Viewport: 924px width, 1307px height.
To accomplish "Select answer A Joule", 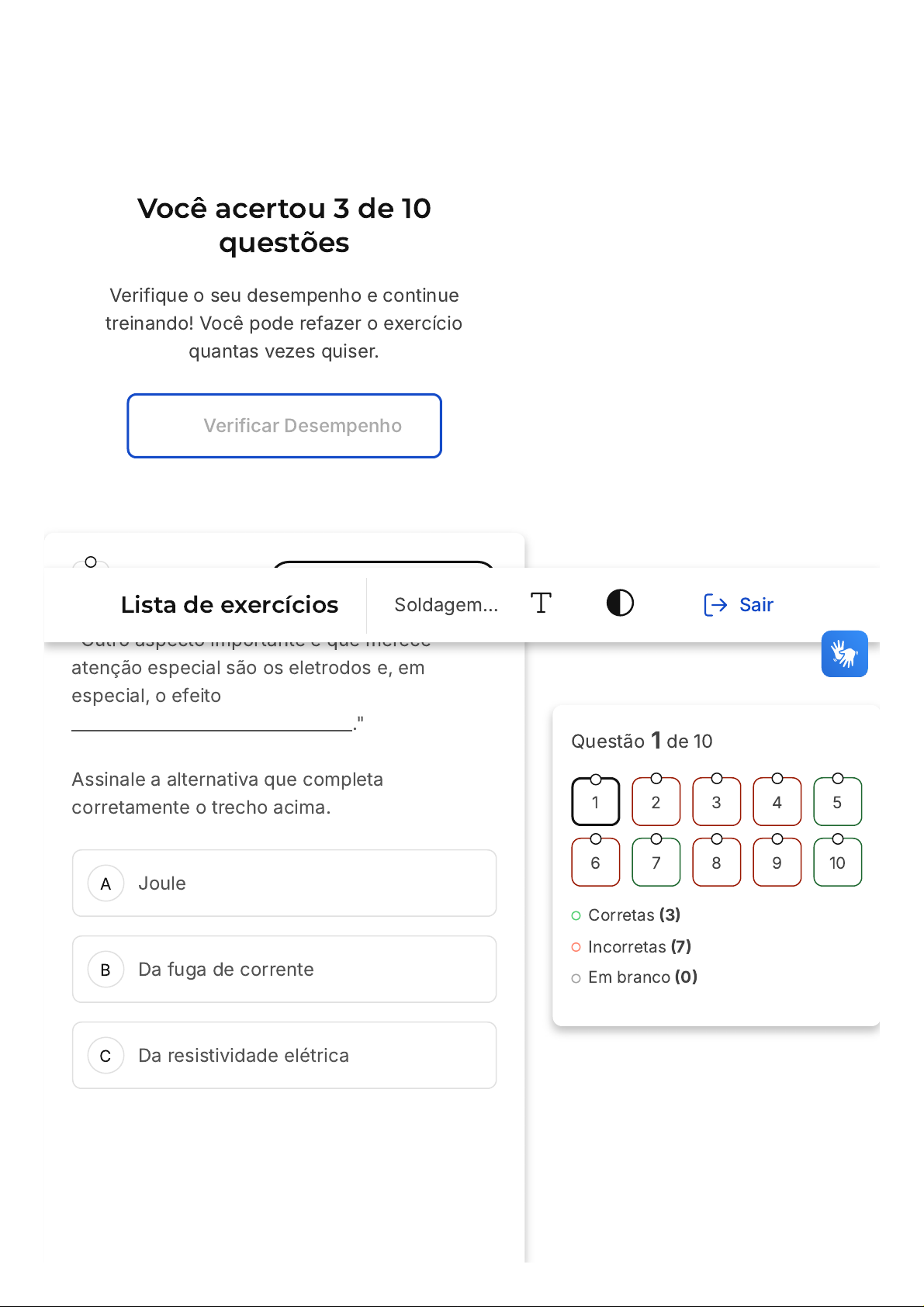I will pyautogui.click(x=284, y=883).
